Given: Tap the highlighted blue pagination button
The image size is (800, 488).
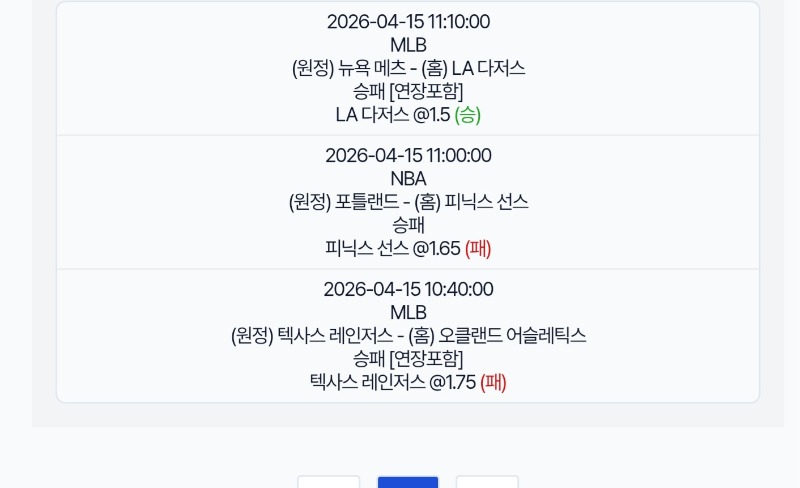Looking at the screenshot, I should [408, 482].
